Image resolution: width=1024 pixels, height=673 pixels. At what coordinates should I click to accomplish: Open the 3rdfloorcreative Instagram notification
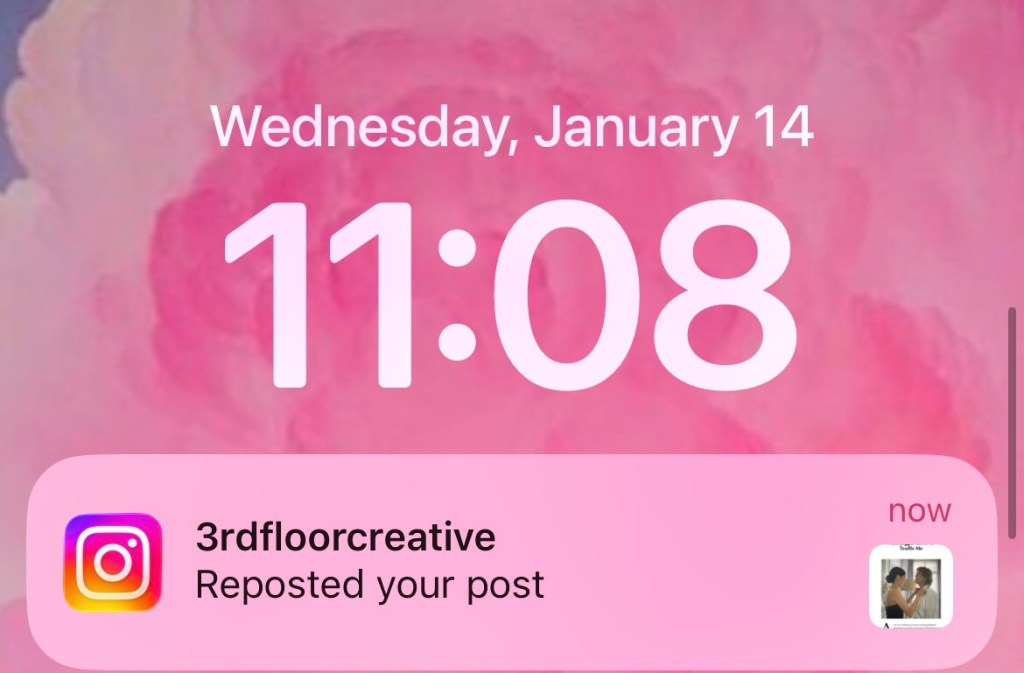click(x=510, y=562)
